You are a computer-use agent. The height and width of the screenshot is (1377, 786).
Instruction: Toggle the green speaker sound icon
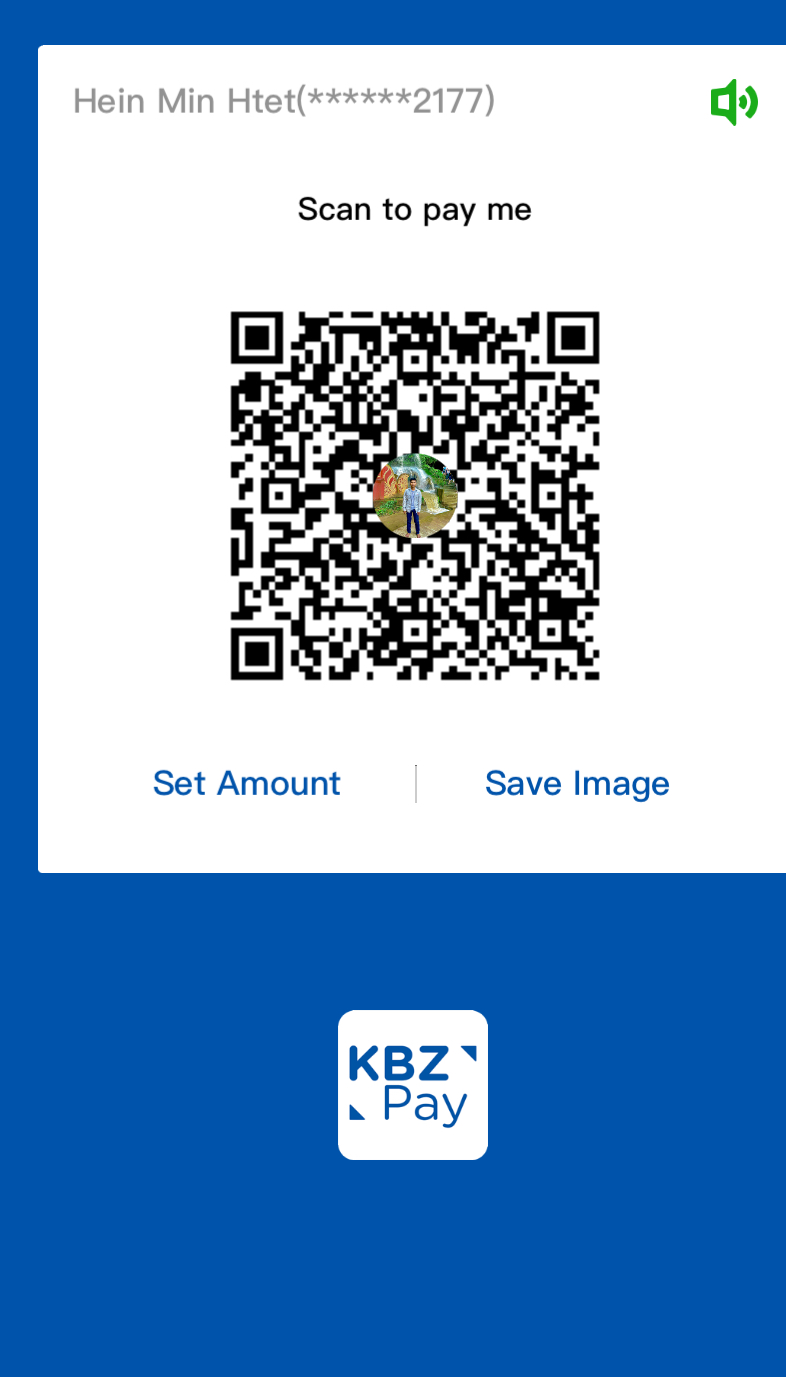point(734,102)
